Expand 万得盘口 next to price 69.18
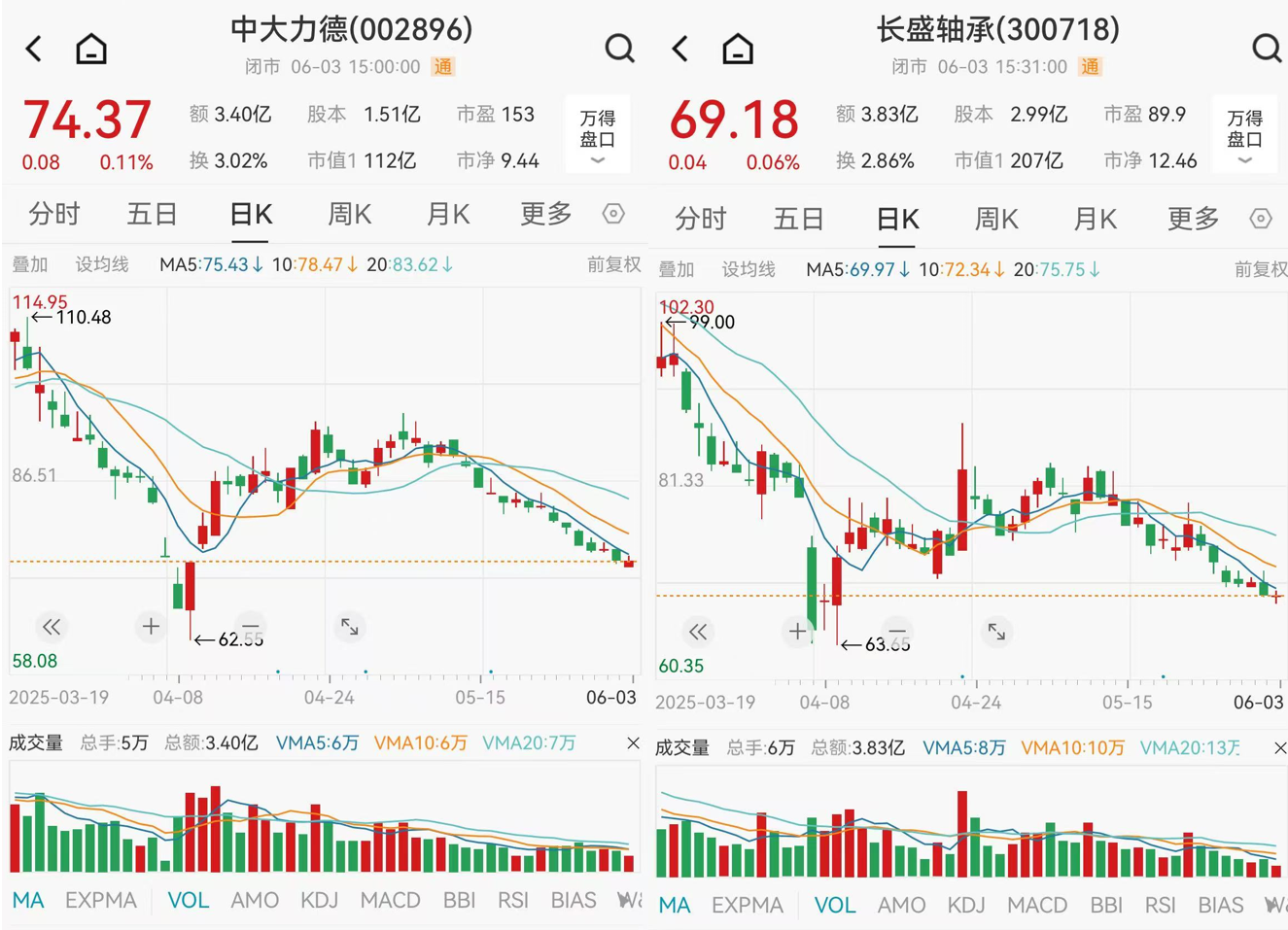The height and width of the screenshot is (930, 1288). [1244, 135]
